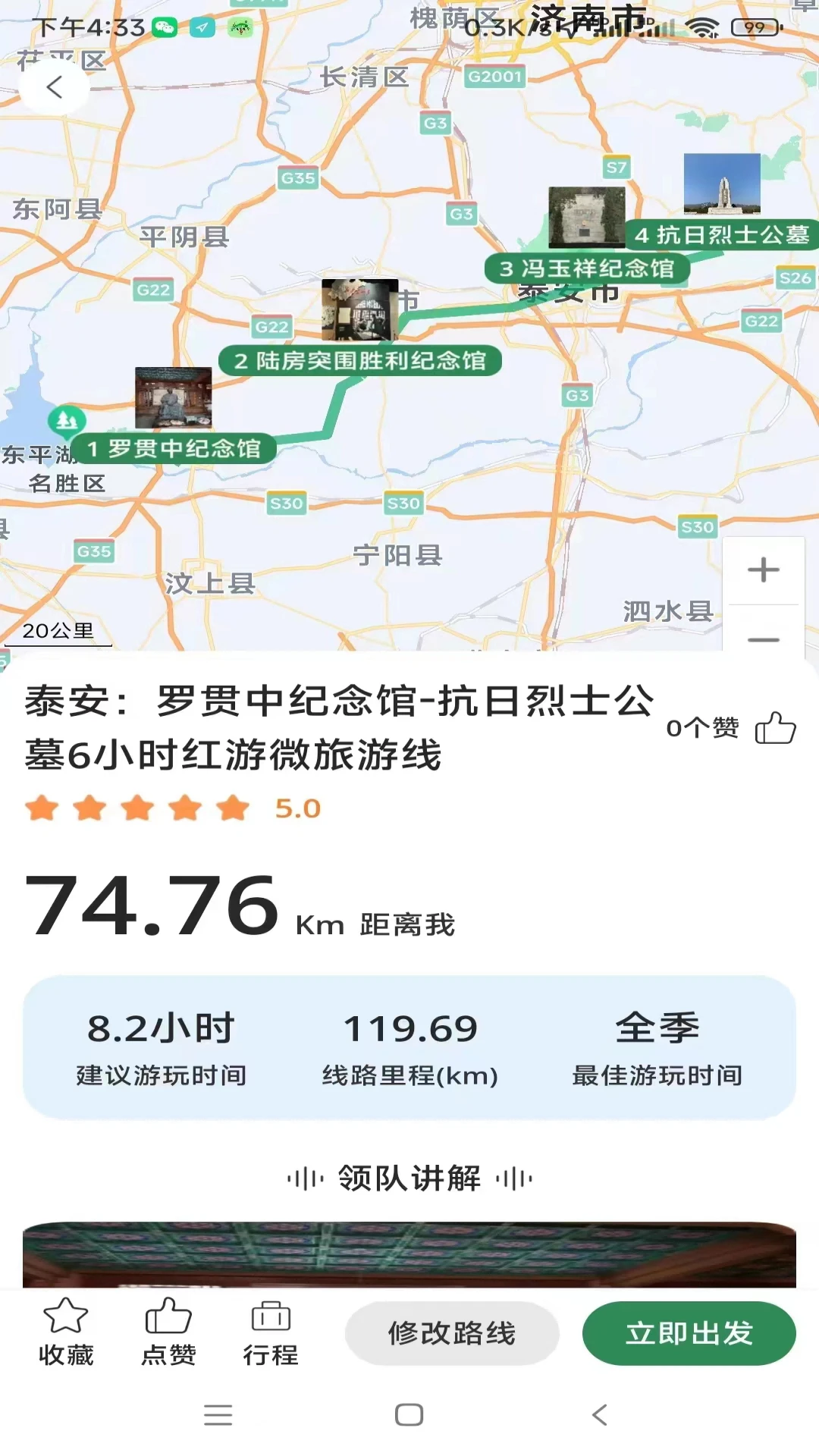Toggle like via thumbs-up next to 0个赞
This screenshot has width=819, height=1456.
777,729
